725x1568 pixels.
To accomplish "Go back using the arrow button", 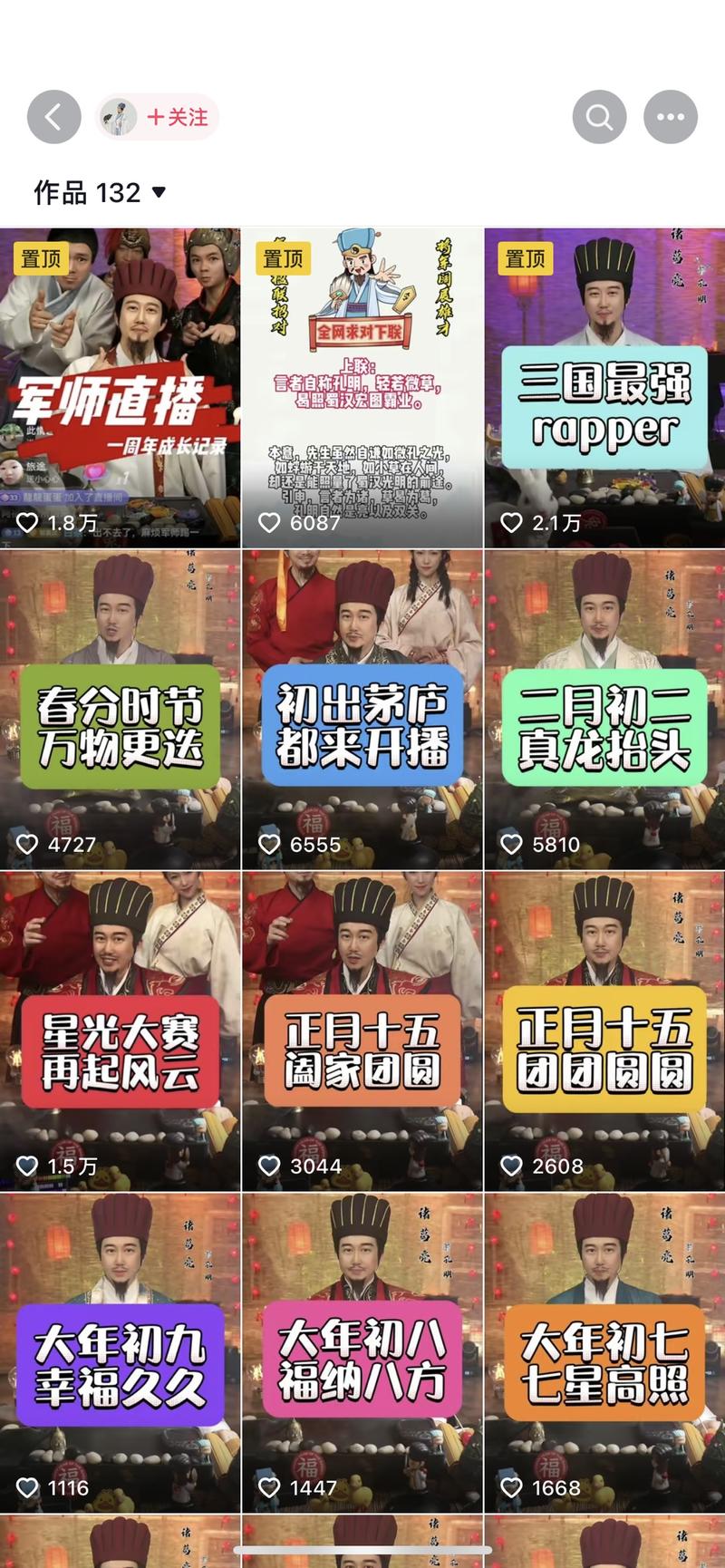I will pos(53,117).
